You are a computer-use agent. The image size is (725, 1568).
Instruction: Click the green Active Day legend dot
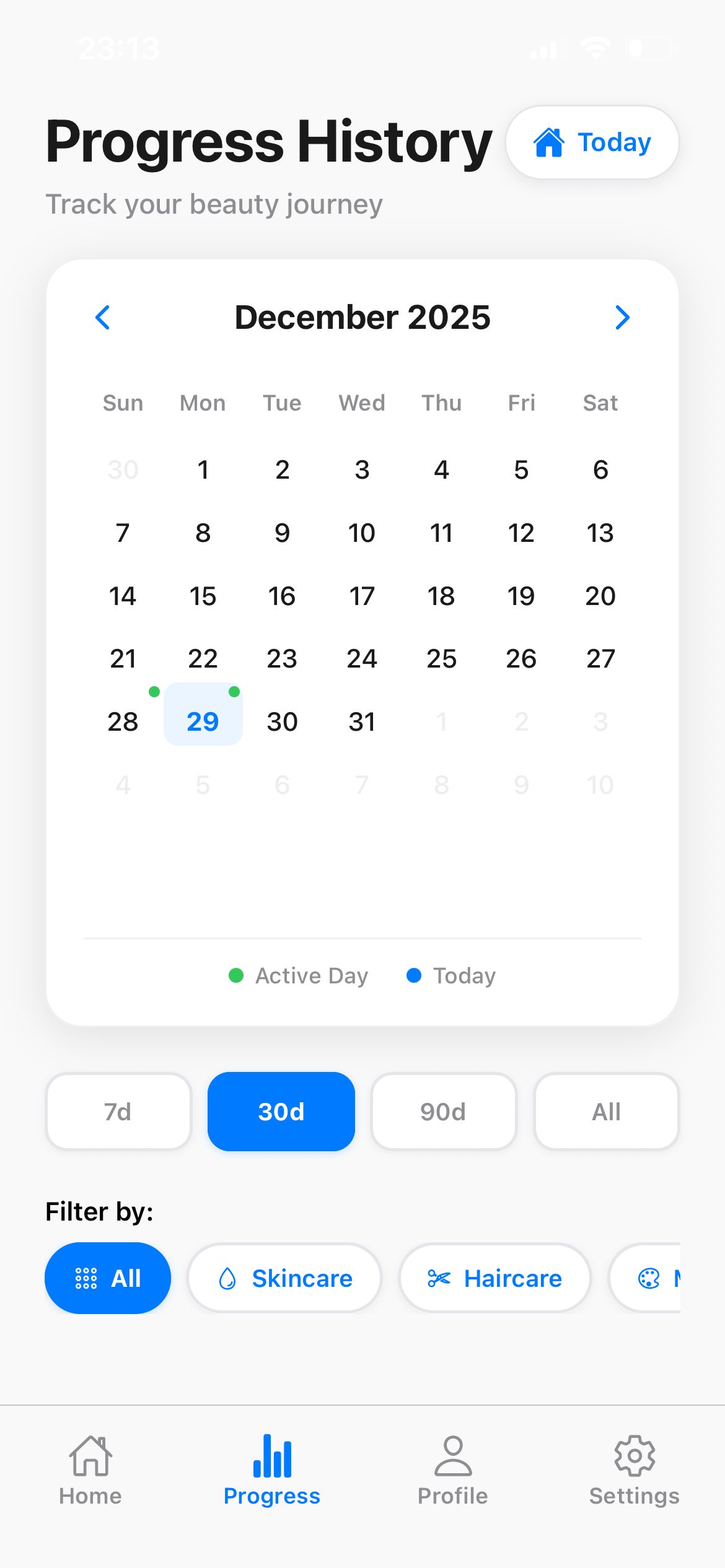click(x=236, y=975)
